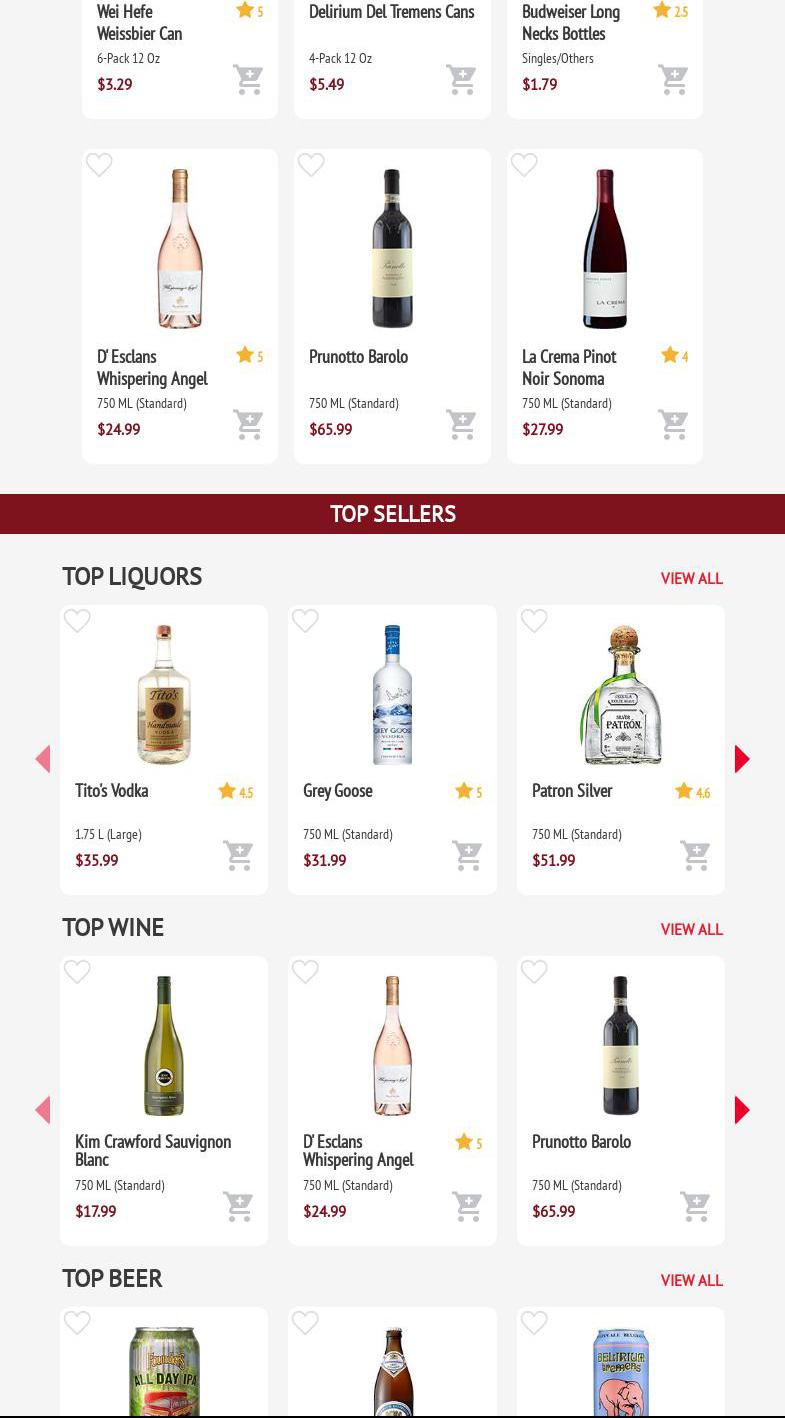This screenshot has height=1418, width=785.
Task: Add Tito's Vodka to the cart
Action: [x=238, y=855]
